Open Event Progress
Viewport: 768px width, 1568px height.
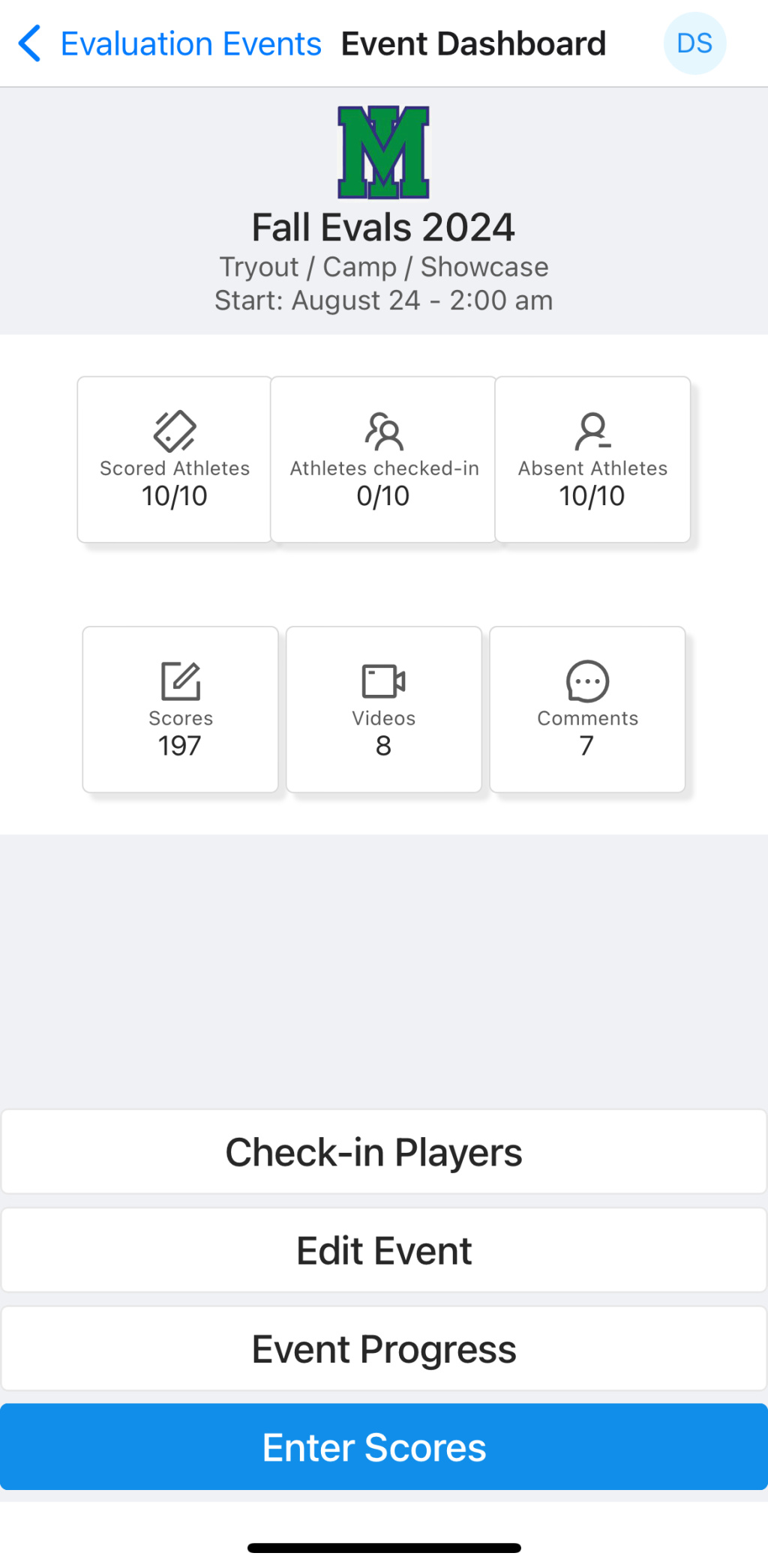pos(384,1349)
